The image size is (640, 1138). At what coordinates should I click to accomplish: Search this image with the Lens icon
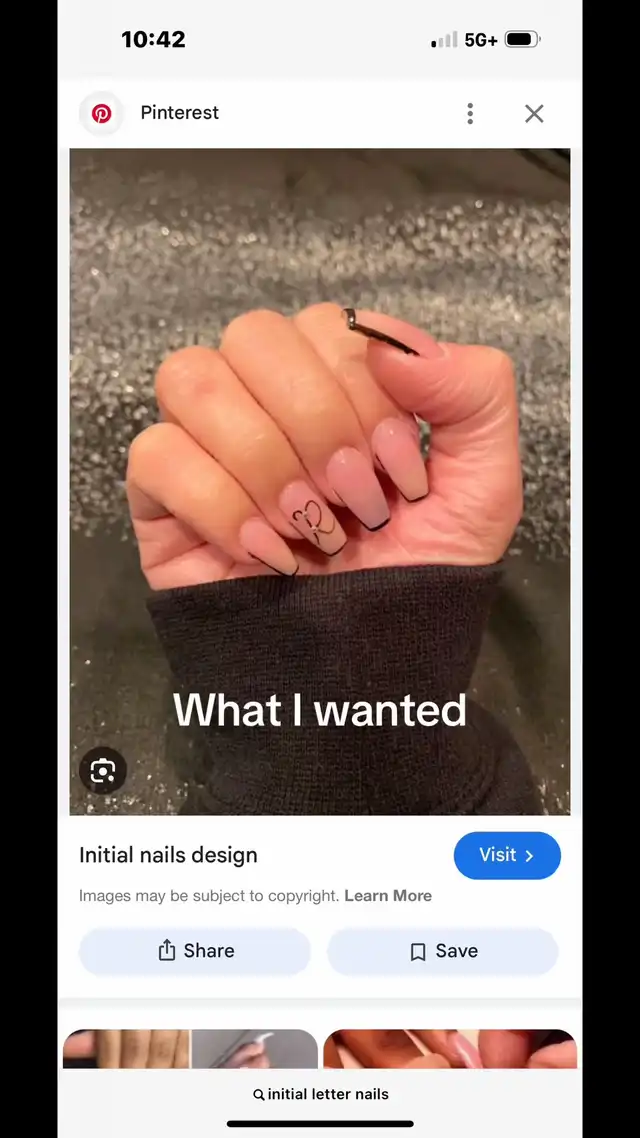(103, 770)
